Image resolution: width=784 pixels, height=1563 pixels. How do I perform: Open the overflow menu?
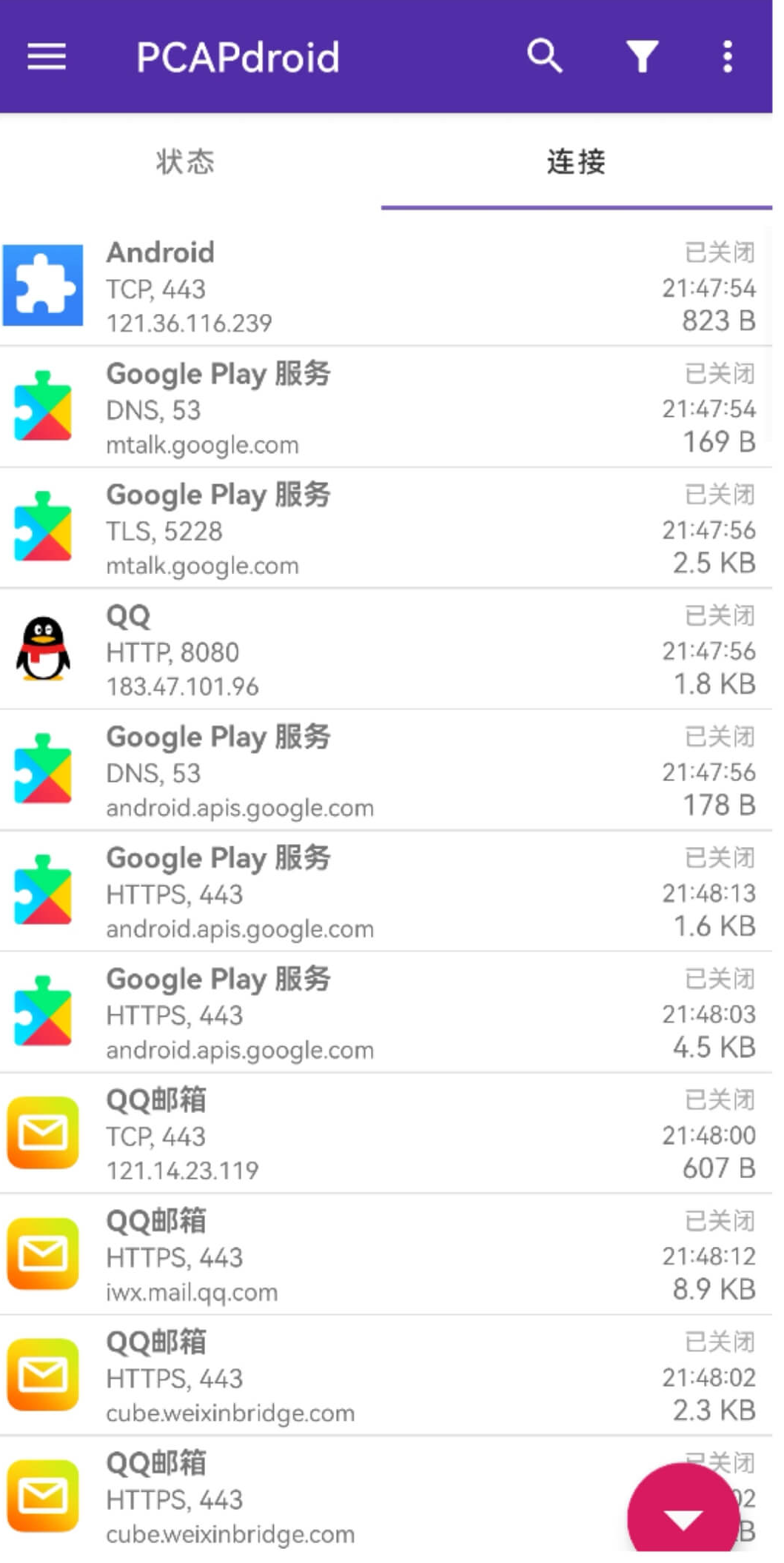(728, 56)
